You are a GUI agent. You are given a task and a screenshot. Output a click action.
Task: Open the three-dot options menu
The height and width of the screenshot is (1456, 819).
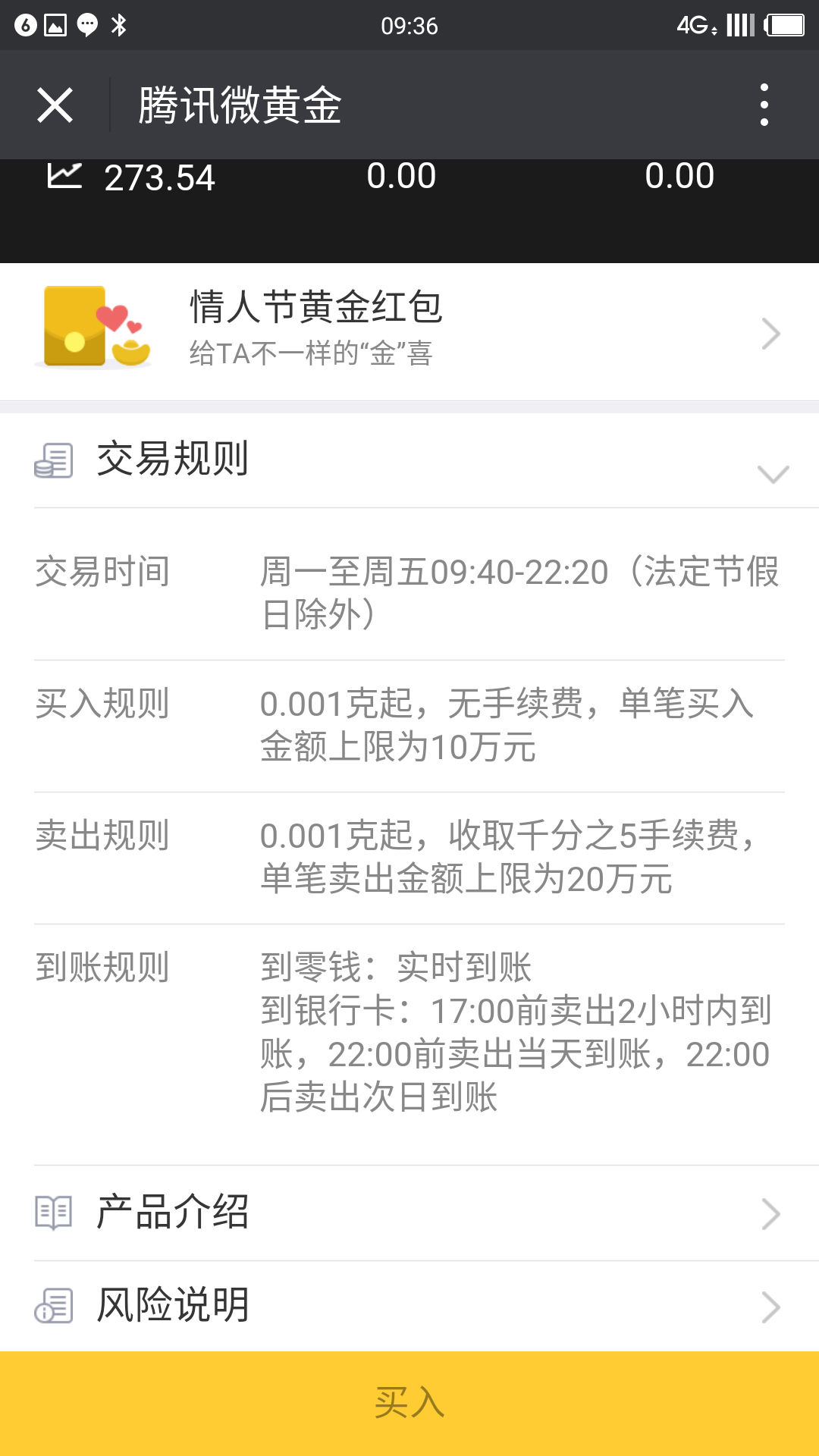(766, 105)
